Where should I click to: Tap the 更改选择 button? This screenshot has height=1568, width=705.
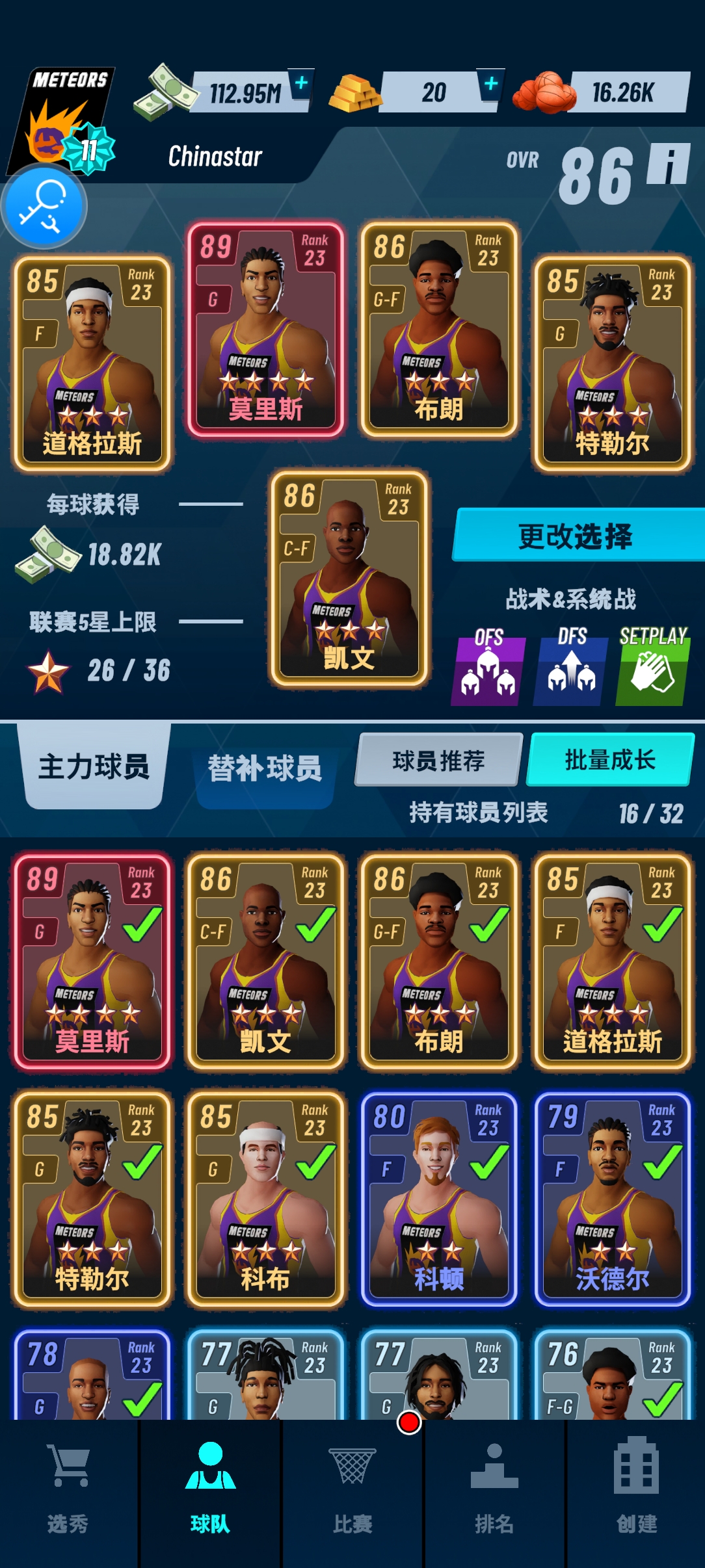578,535
